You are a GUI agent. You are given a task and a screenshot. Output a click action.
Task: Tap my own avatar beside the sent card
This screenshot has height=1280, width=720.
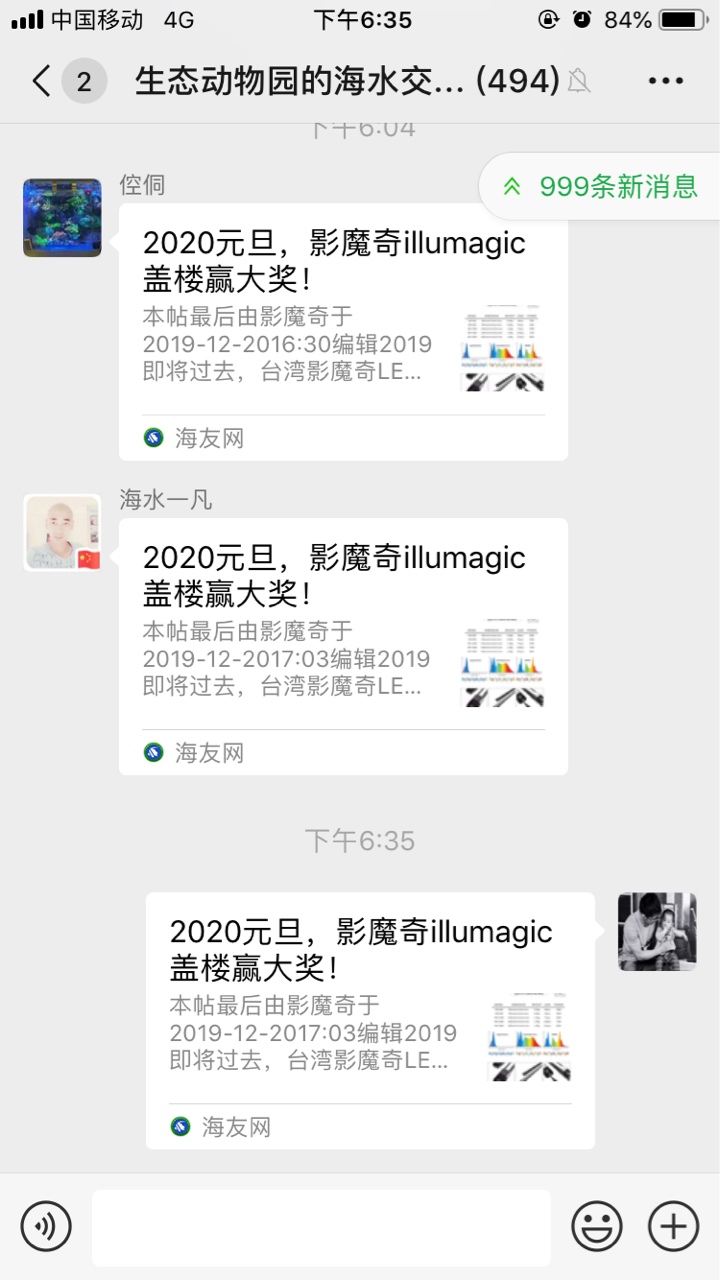pyautogui.click(x=657, y=932)
